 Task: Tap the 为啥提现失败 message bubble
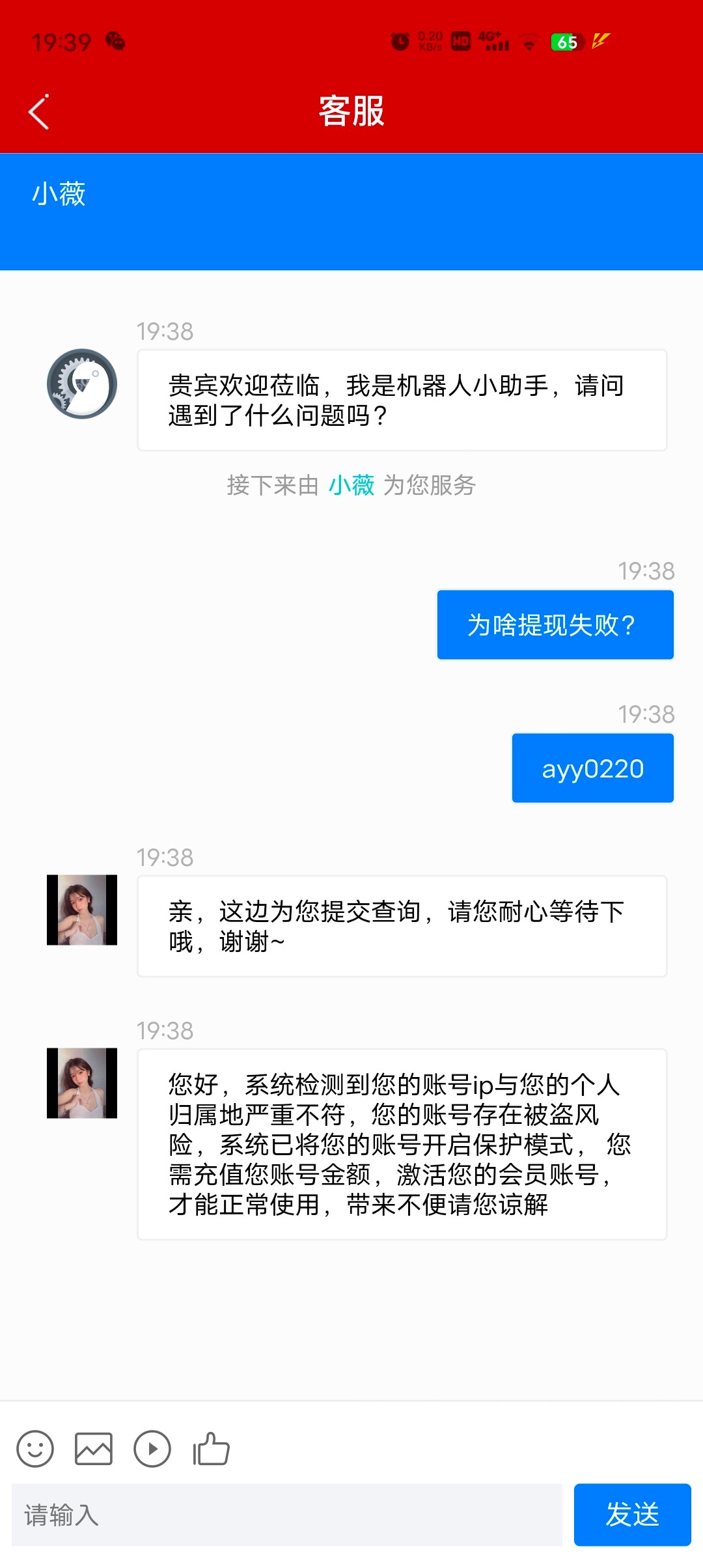pos(554,624)
